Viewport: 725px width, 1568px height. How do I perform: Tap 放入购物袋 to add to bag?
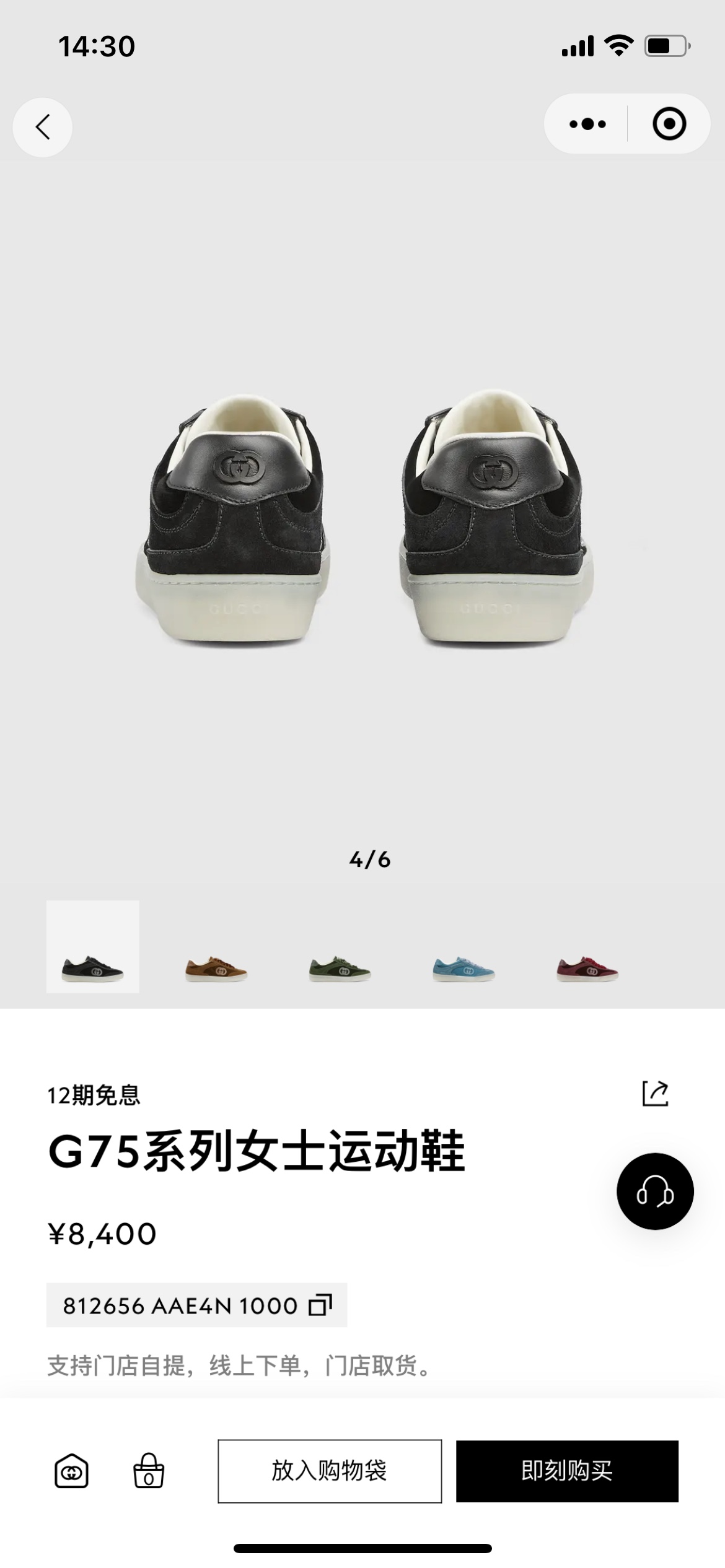(x=330, y=1471)
